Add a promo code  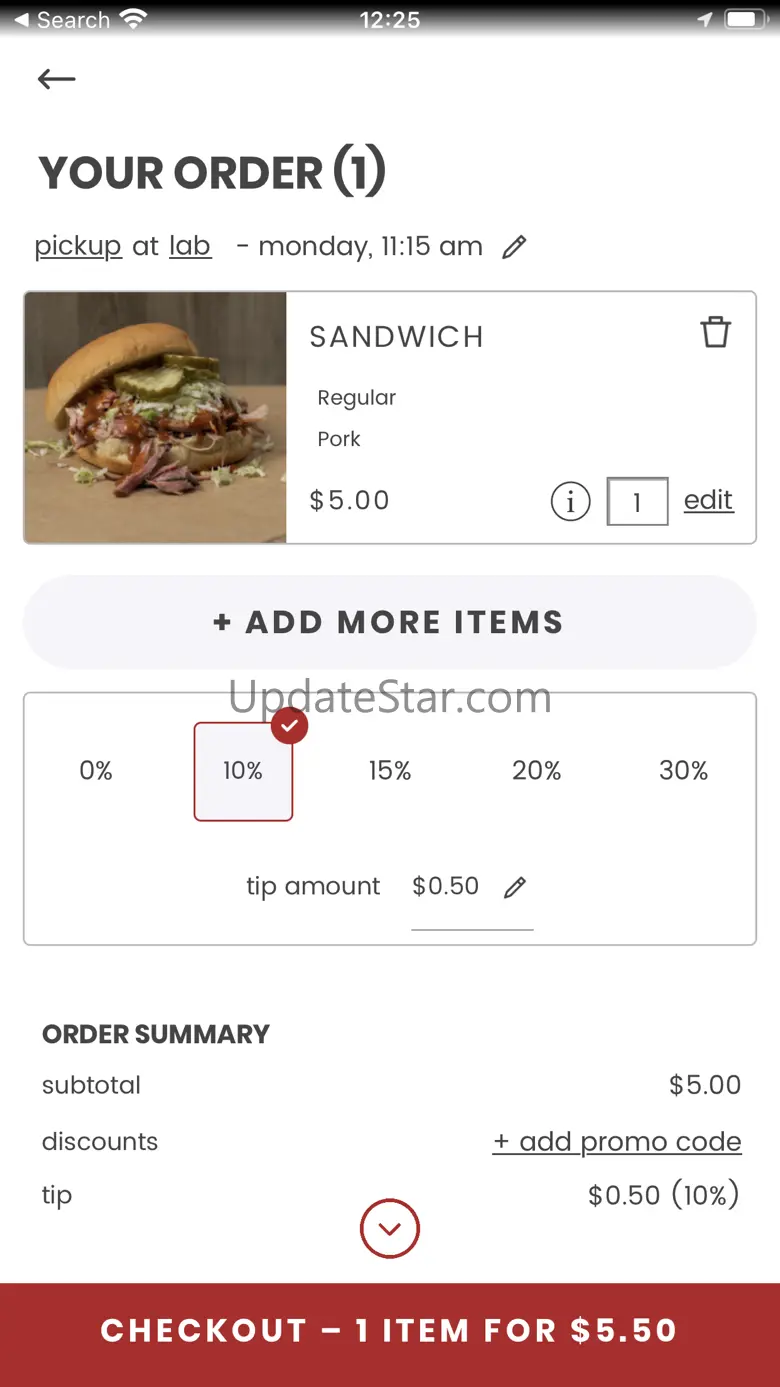(617, 1142)
